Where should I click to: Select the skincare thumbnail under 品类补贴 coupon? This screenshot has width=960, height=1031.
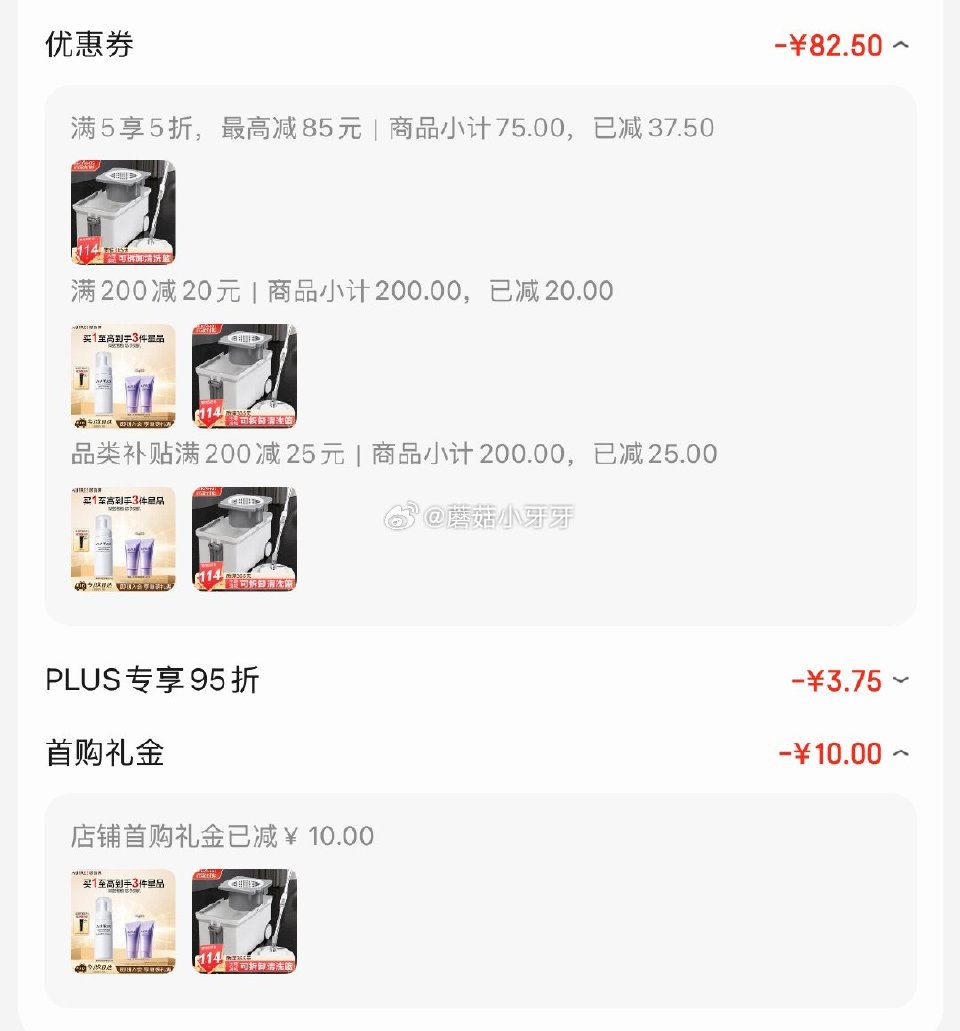[x=120, y=538]
